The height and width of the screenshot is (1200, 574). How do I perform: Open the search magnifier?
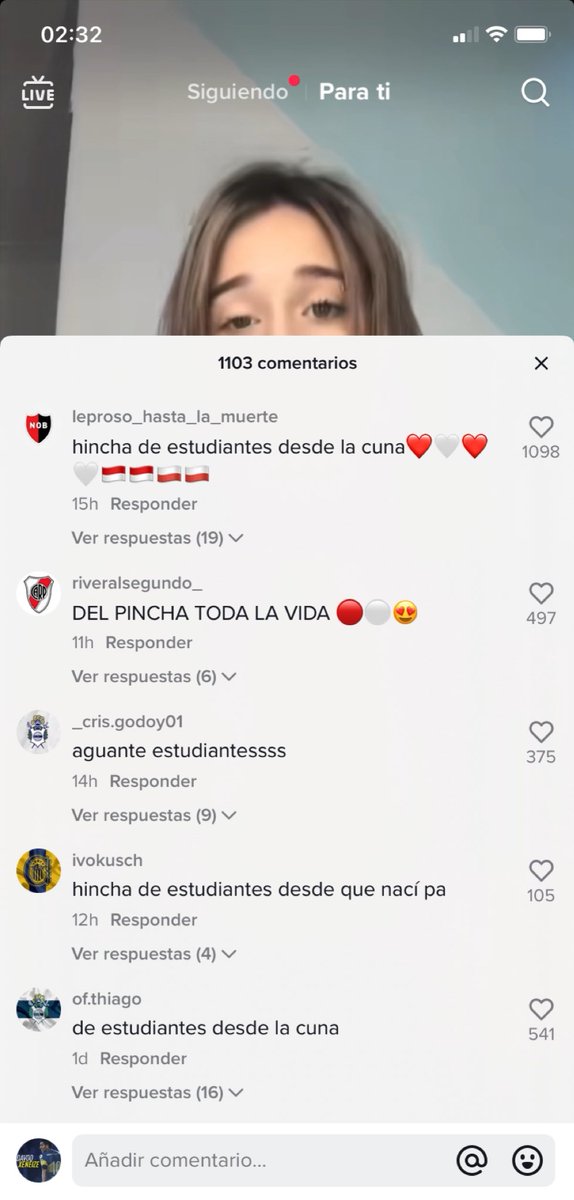536,92
